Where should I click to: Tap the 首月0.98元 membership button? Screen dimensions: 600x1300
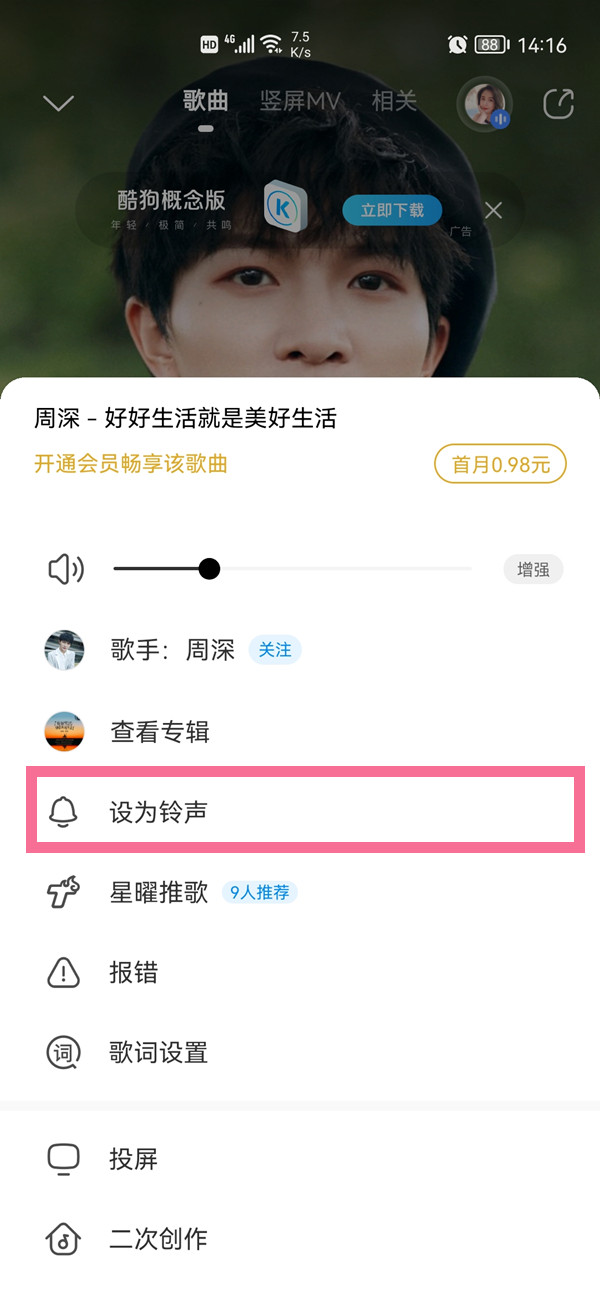click(x=500, y=464)
